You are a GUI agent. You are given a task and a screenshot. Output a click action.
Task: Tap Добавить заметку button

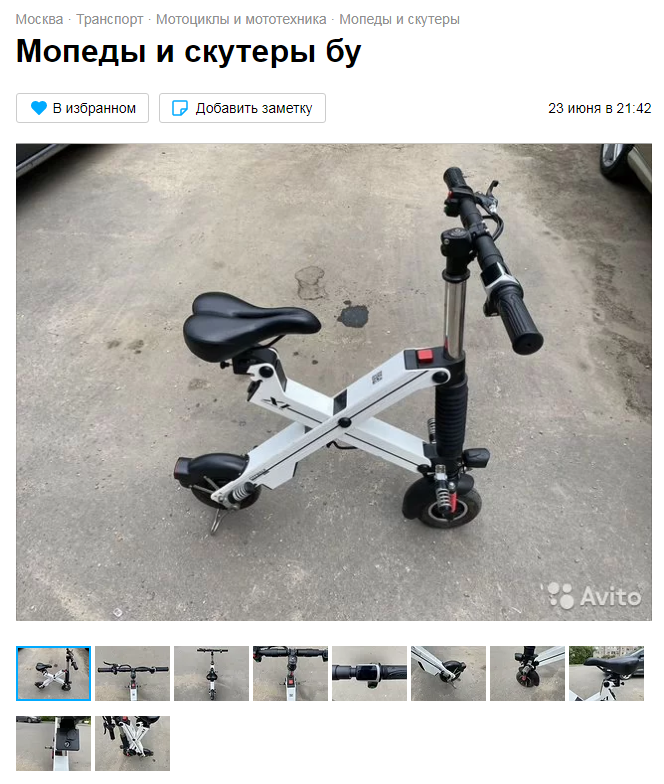242,108
